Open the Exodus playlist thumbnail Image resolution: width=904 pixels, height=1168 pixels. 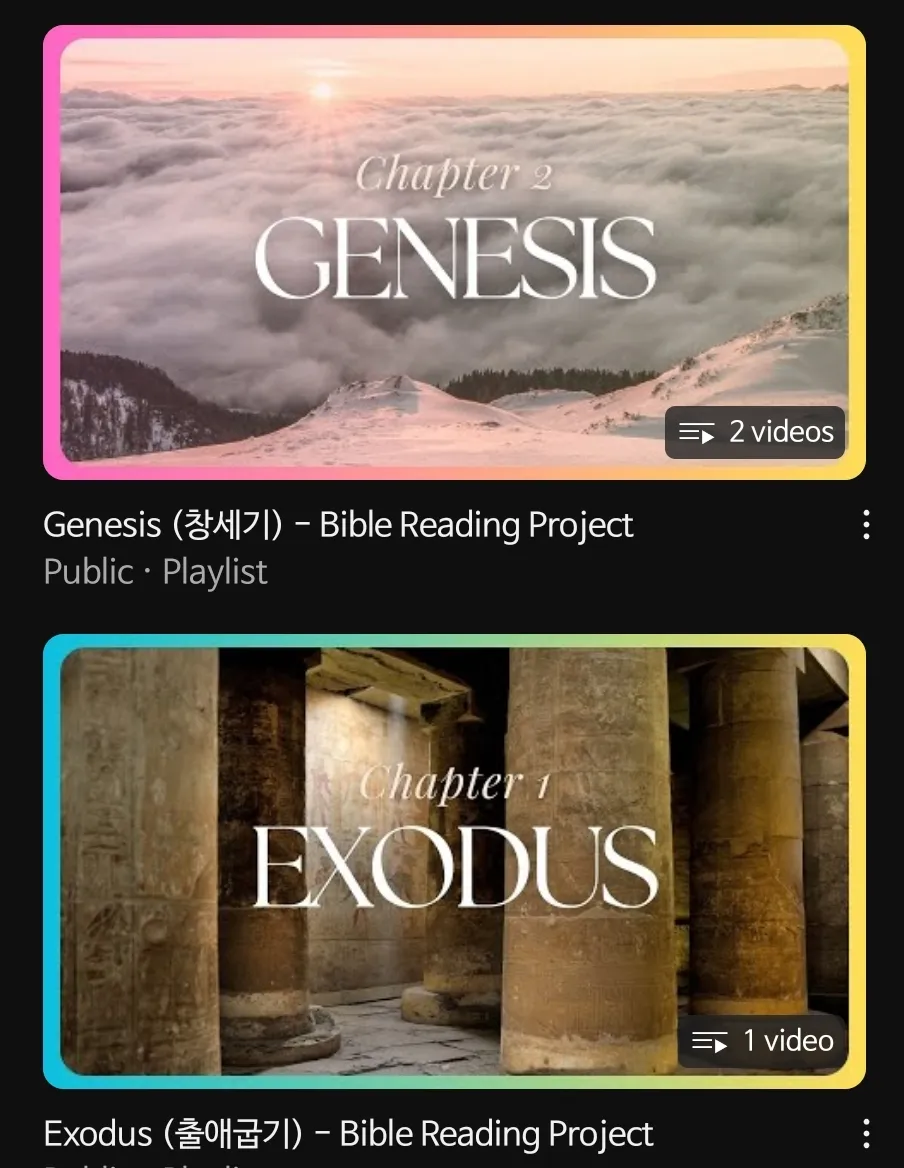[x=454, y=860]
